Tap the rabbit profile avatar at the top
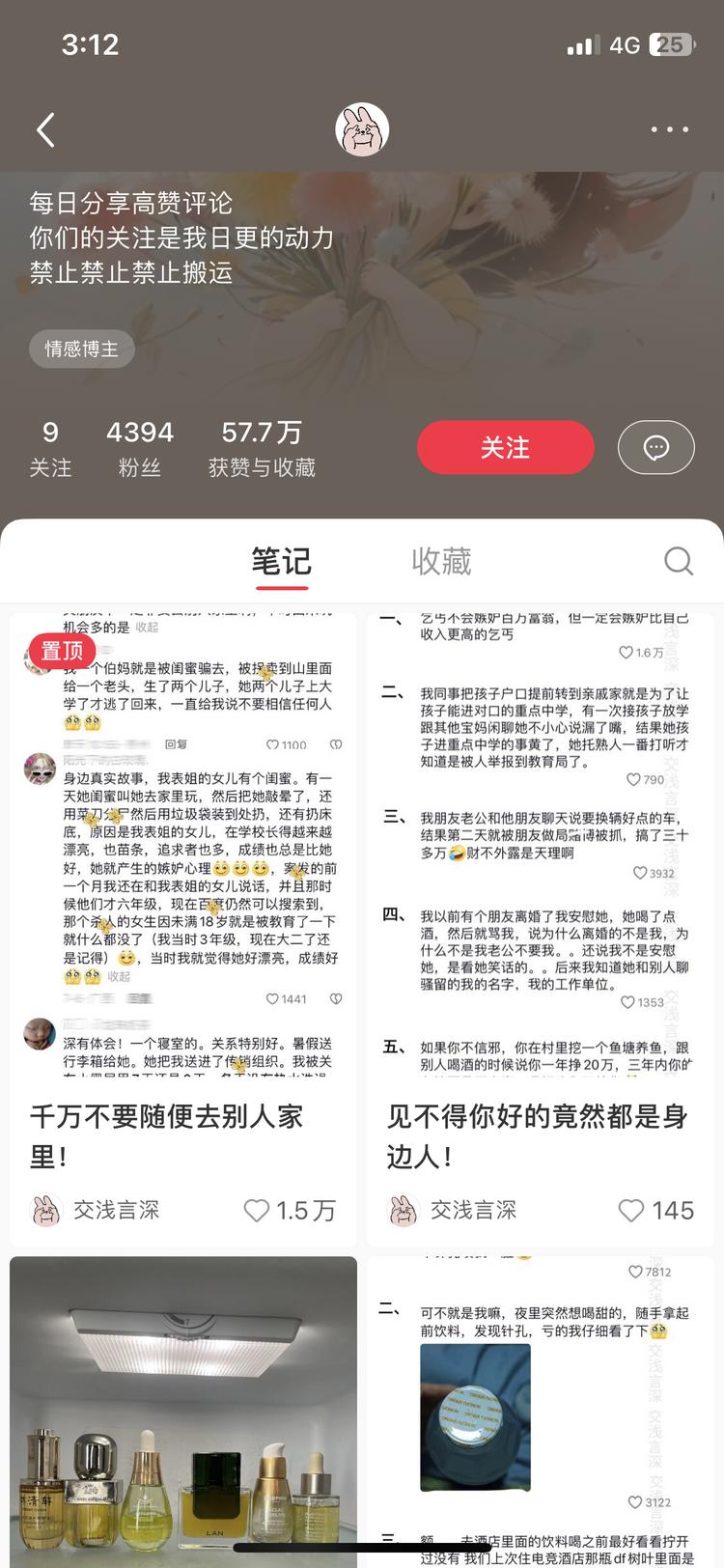Image resolution: width=724 pixels, height=1568 pixels. (x=362, y=128)
